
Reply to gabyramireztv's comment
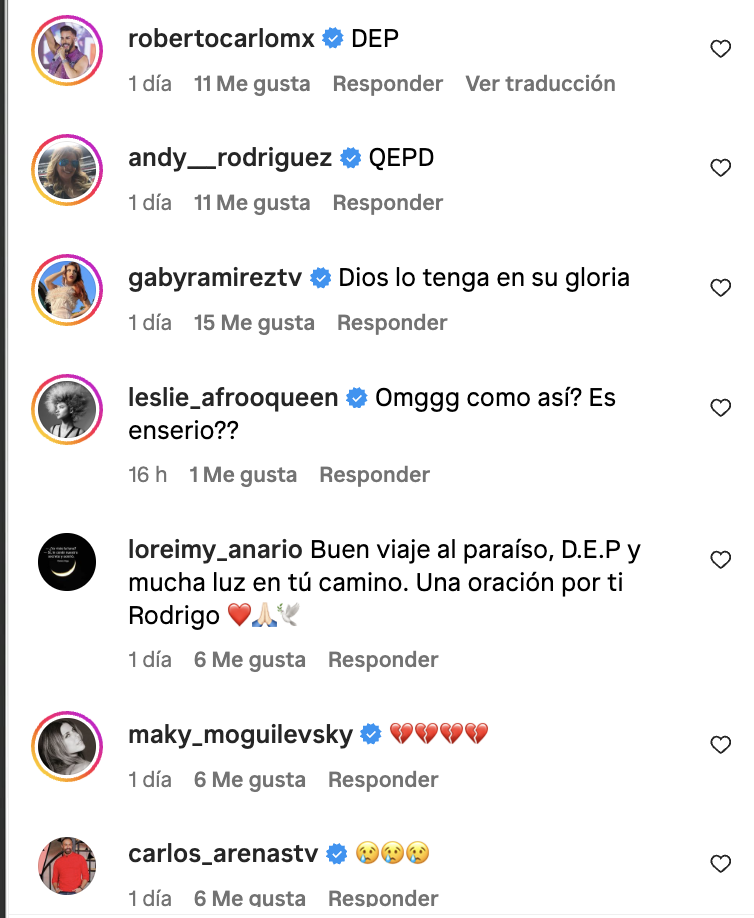392,323
